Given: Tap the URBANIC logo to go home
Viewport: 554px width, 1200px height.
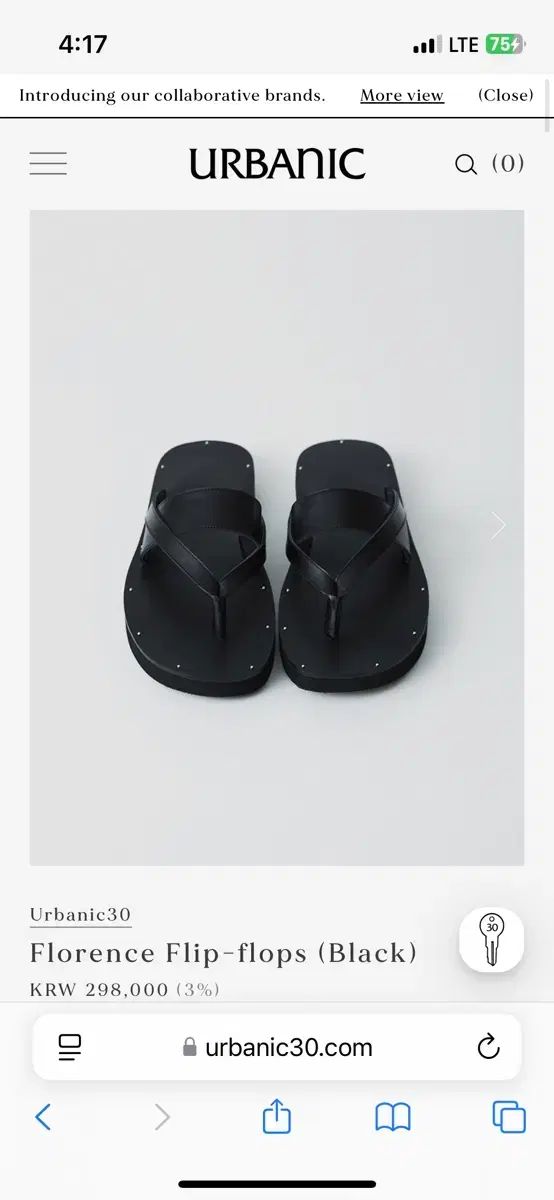Looking at the screenshot, I should tap(277, 164).
